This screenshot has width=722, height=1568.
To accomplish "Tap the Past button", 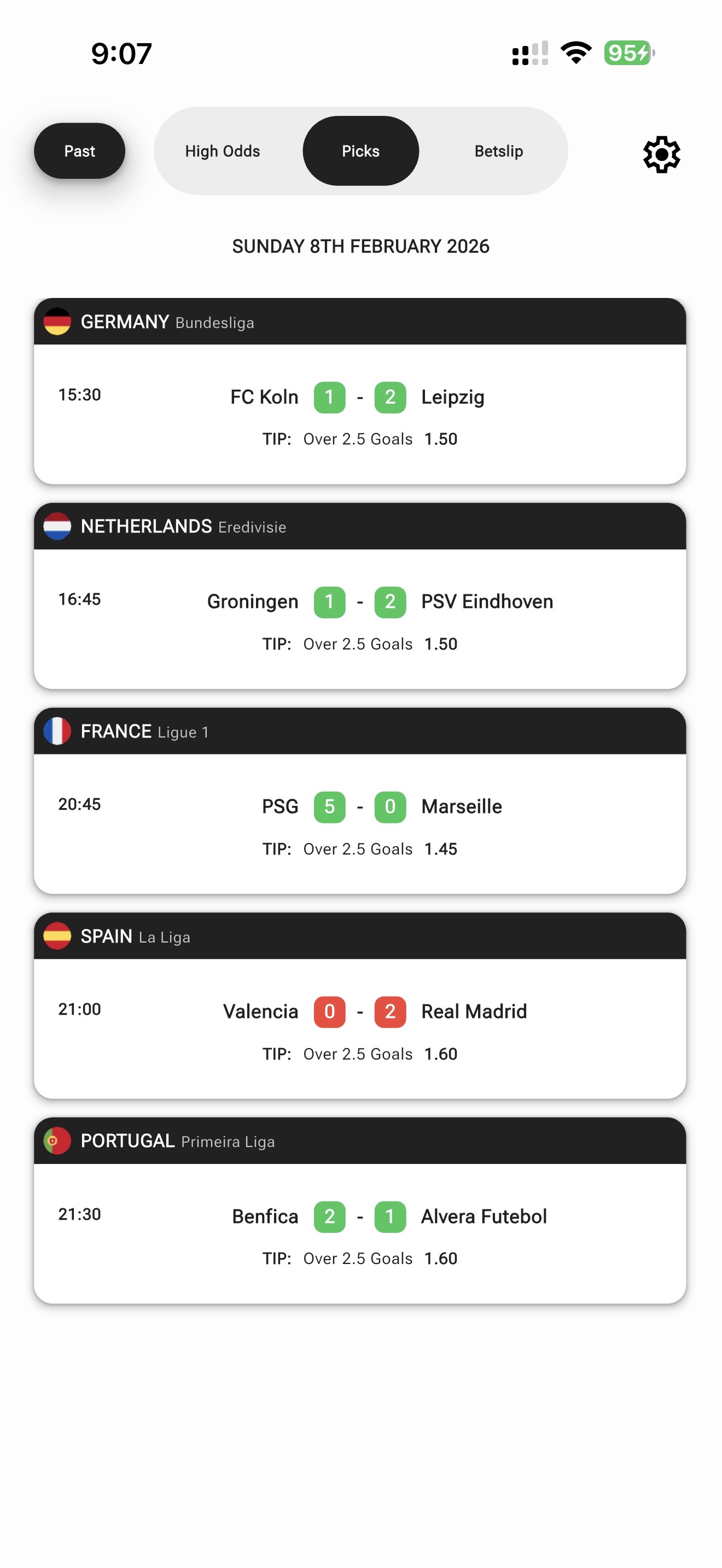I will coord(80,151).
